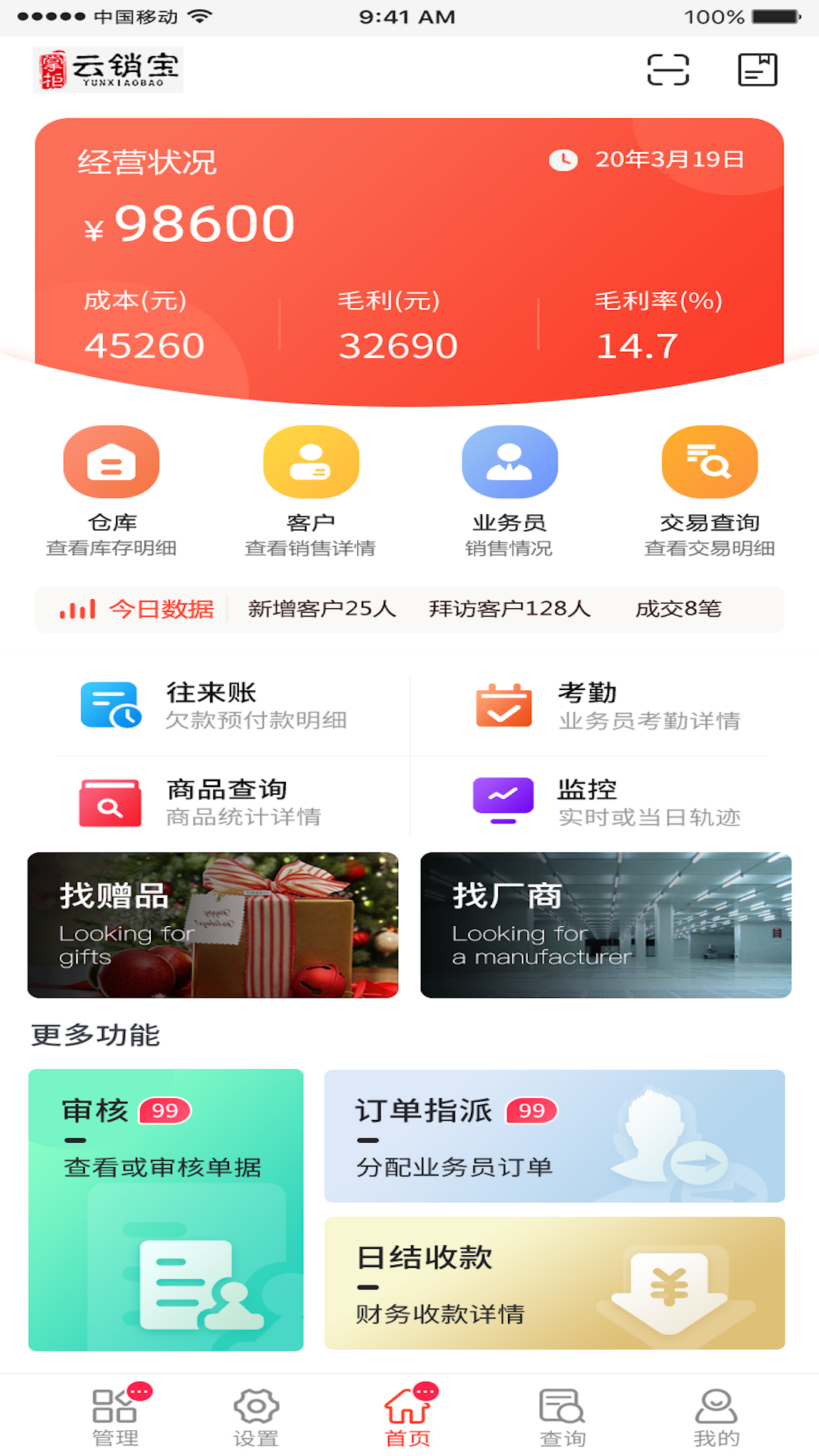
Task: Open 日结收款 daily settlement
Action: click(x=554, y=1283)
